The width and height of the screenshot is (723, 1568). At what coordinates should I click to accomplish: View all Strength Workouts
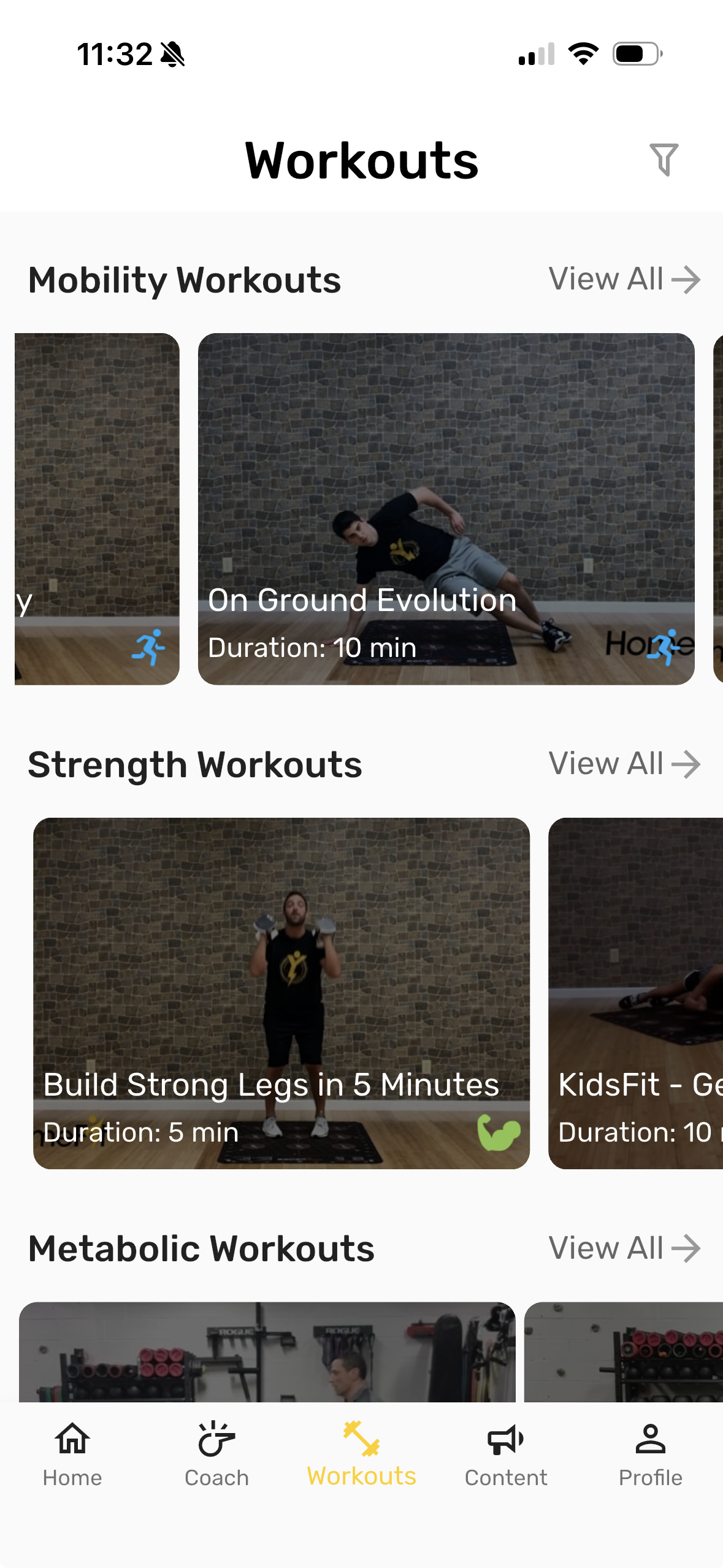(x=624, y=764)
